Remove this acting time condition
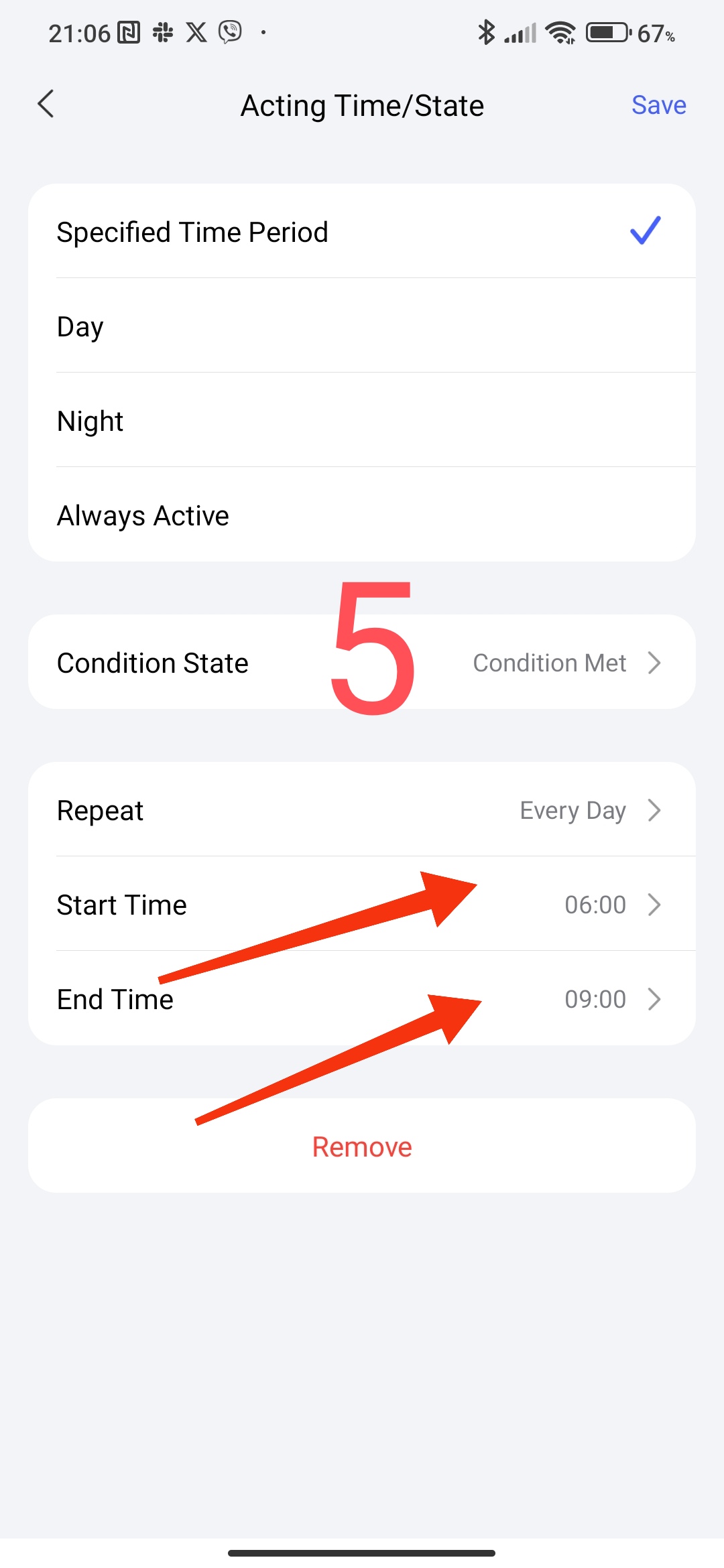Image resolution: width=724 pixels, height=1568 pixels. pos(361,1147)
